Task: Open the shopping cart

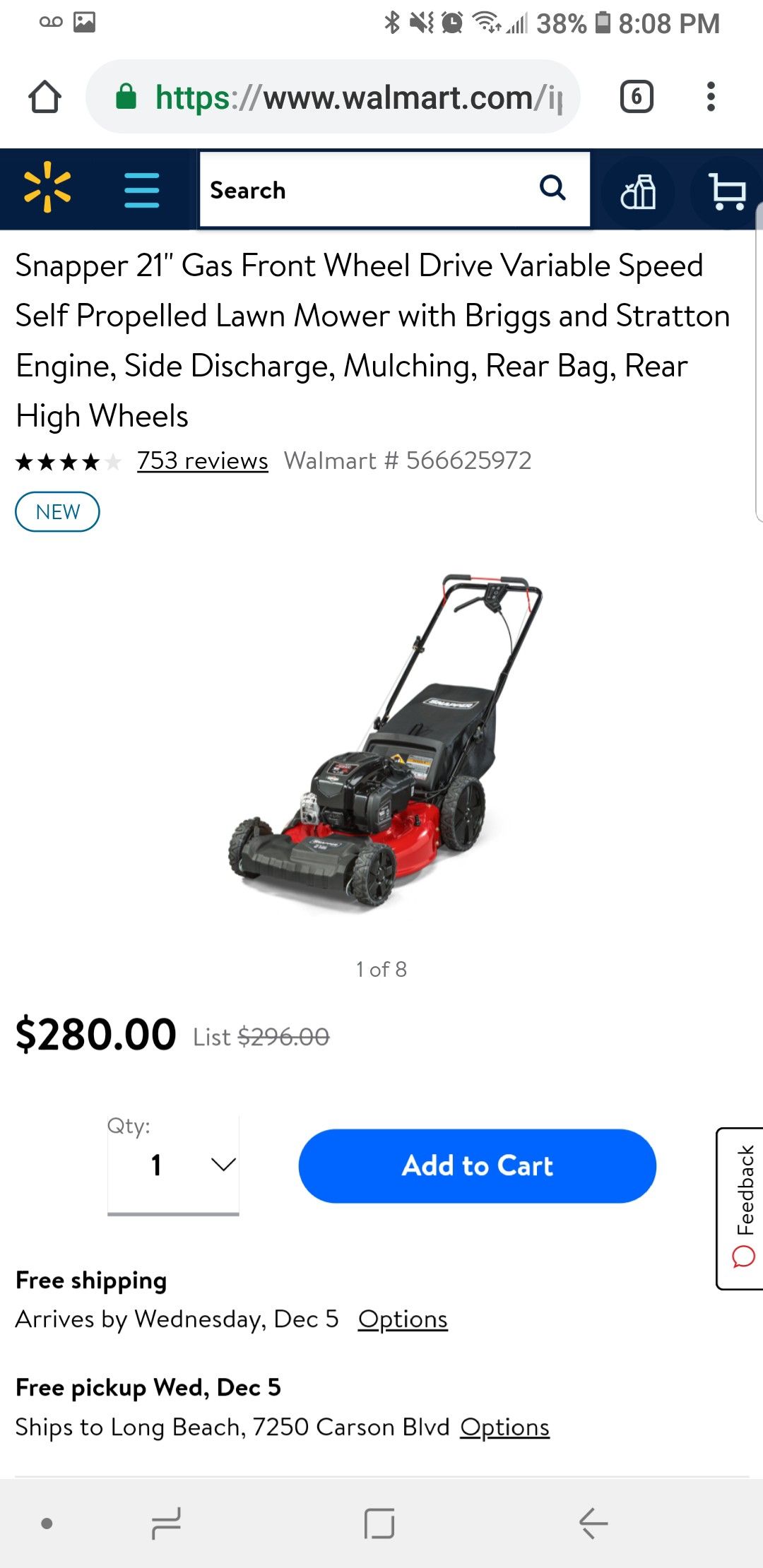Action: tap(728, 191)
